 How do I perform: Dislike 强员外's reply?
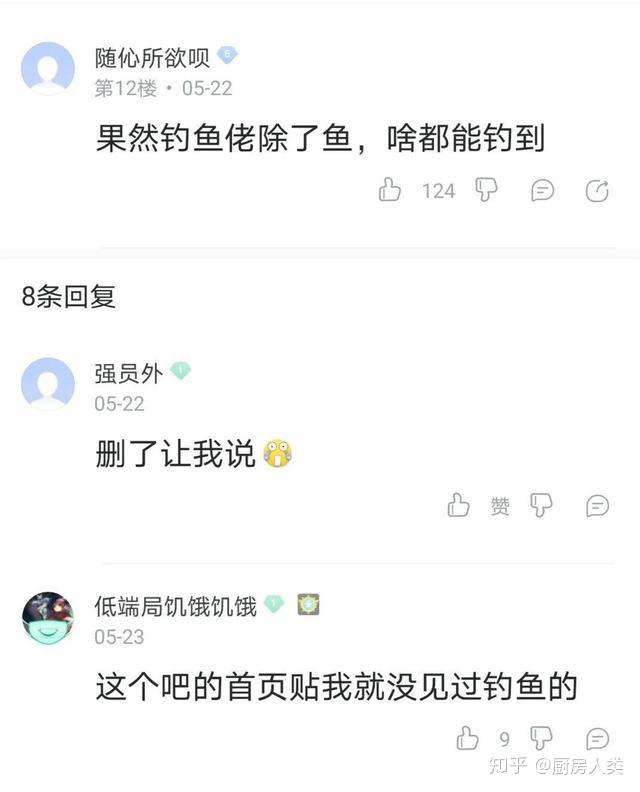[541, 506]
